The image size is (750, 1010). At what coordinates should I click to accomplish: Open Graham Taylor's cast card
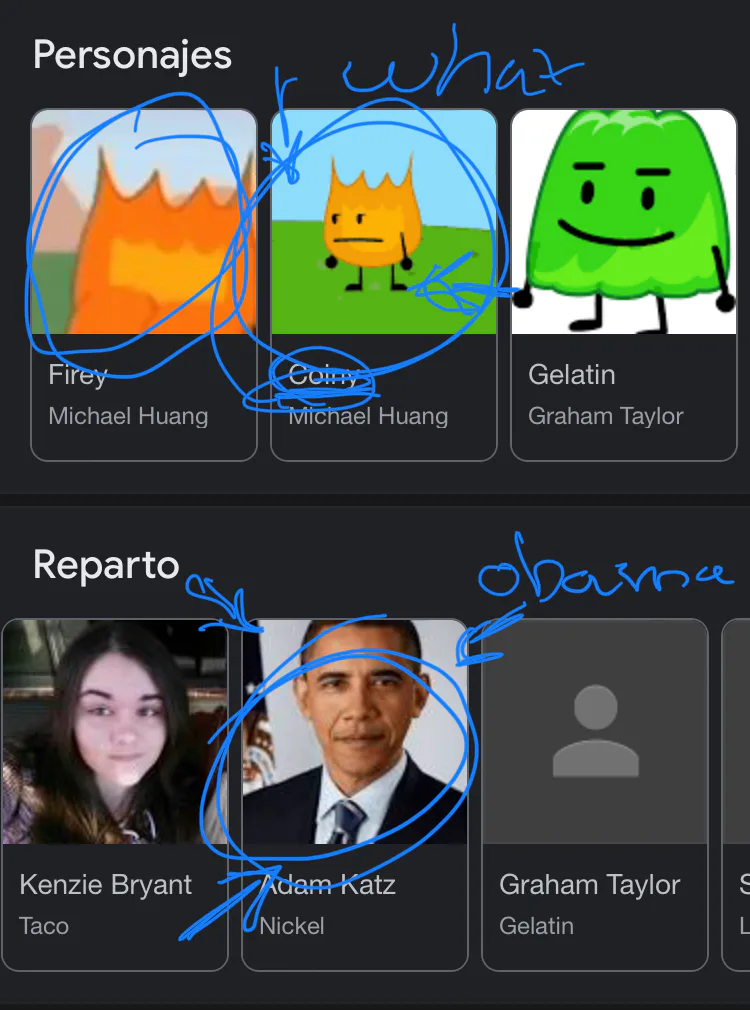[x=595, y=795]
